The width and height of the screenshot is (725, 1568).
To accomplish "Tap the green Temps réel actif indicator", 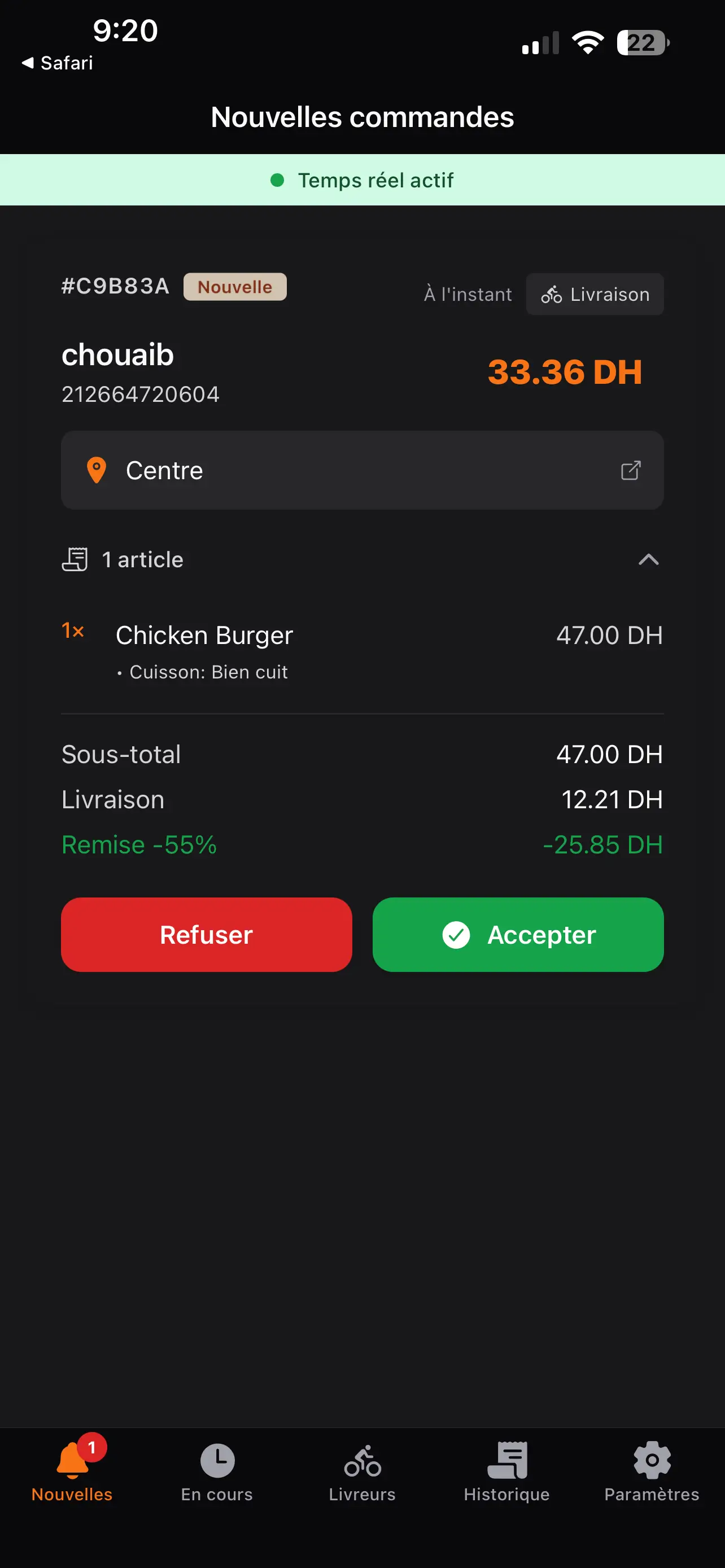I will (x=362, y=179).
